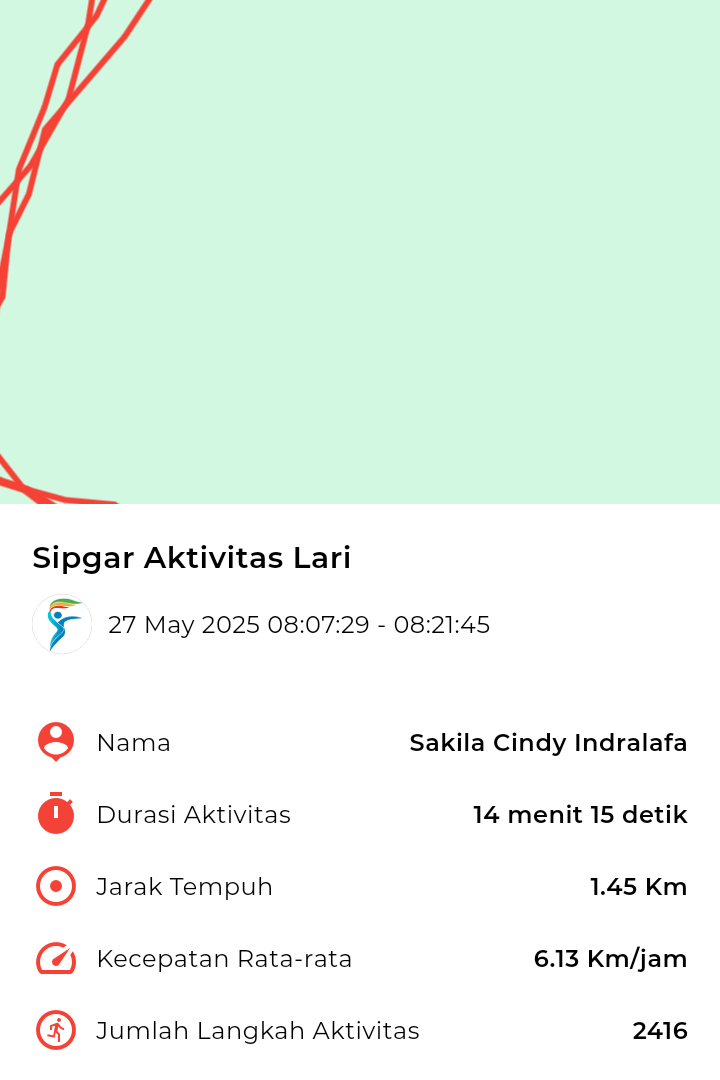Tap the green map background area

(400, 300)
